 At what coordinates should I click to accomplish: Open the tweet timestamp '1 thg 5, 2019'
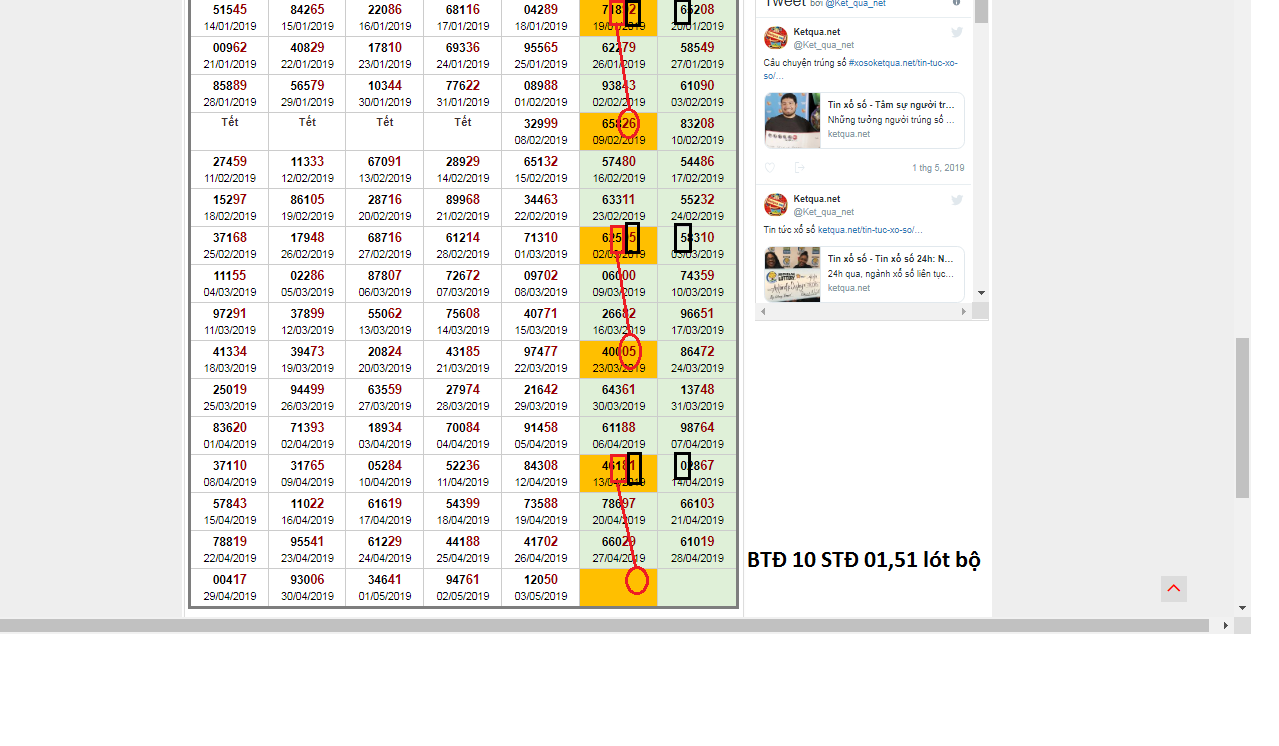pos(938,168)
